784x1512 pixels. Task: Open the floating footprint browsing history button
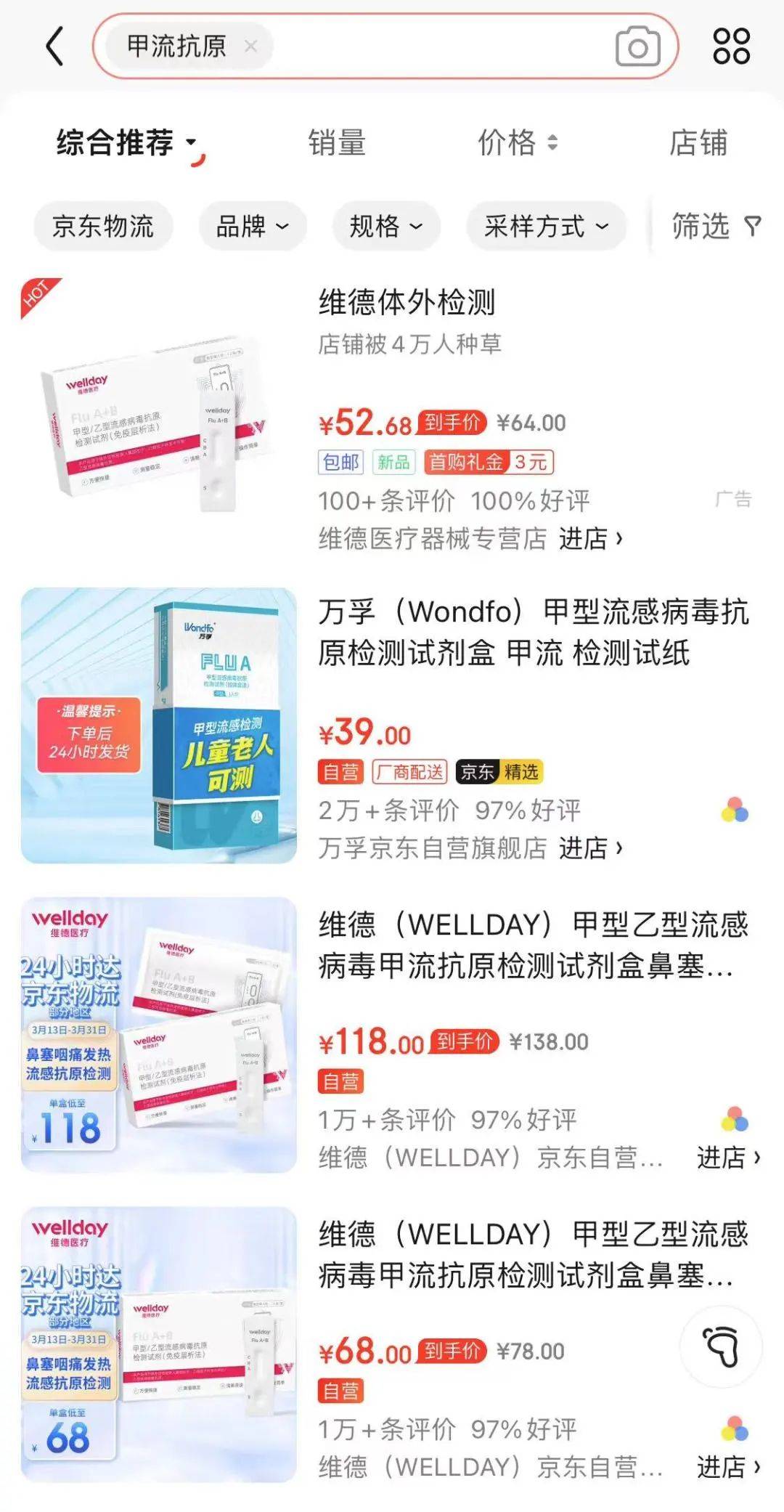[x=721, y=1346]
